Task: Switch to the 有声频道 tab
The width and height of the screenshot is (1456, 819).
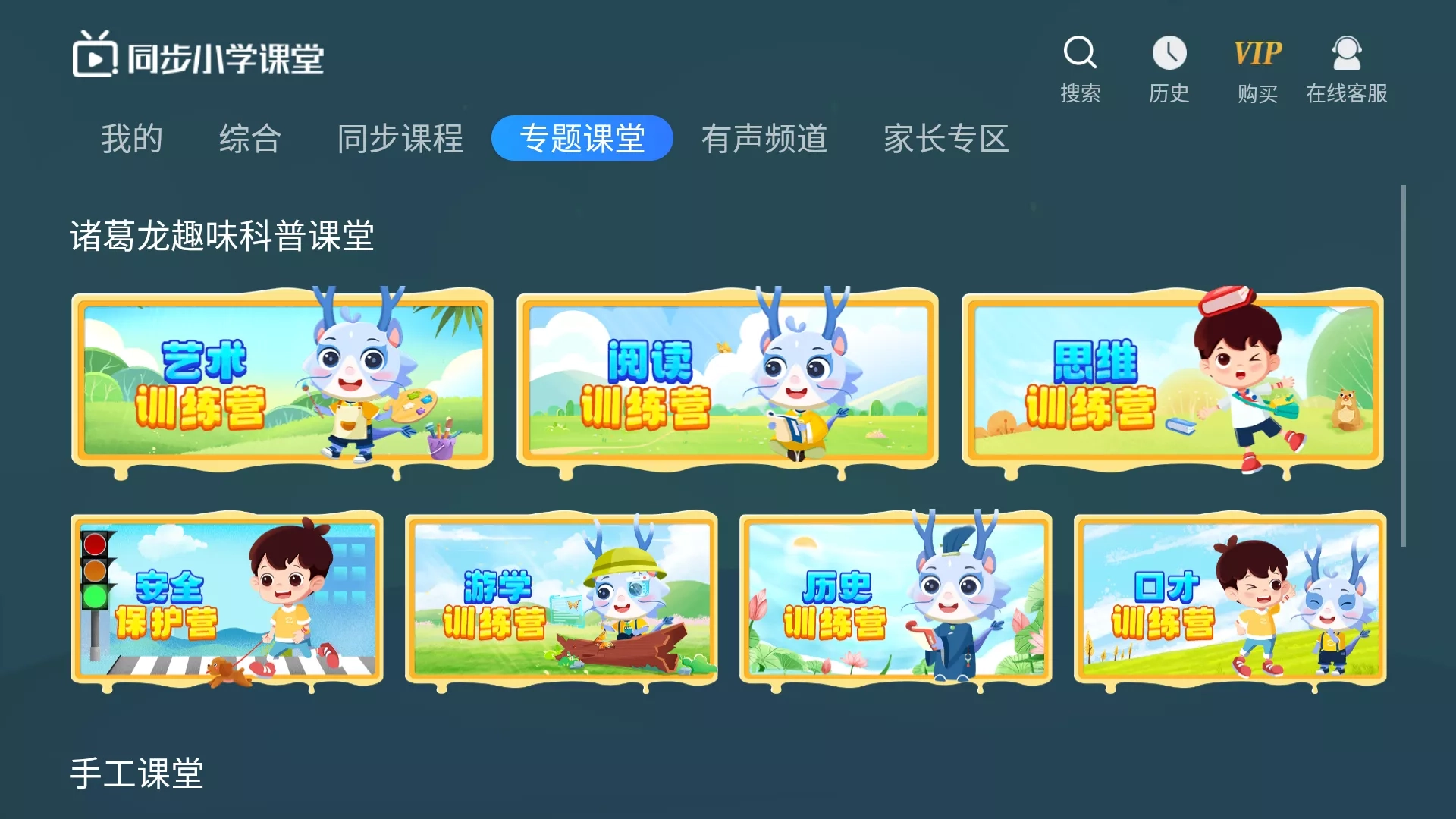Action: point(764,139)
